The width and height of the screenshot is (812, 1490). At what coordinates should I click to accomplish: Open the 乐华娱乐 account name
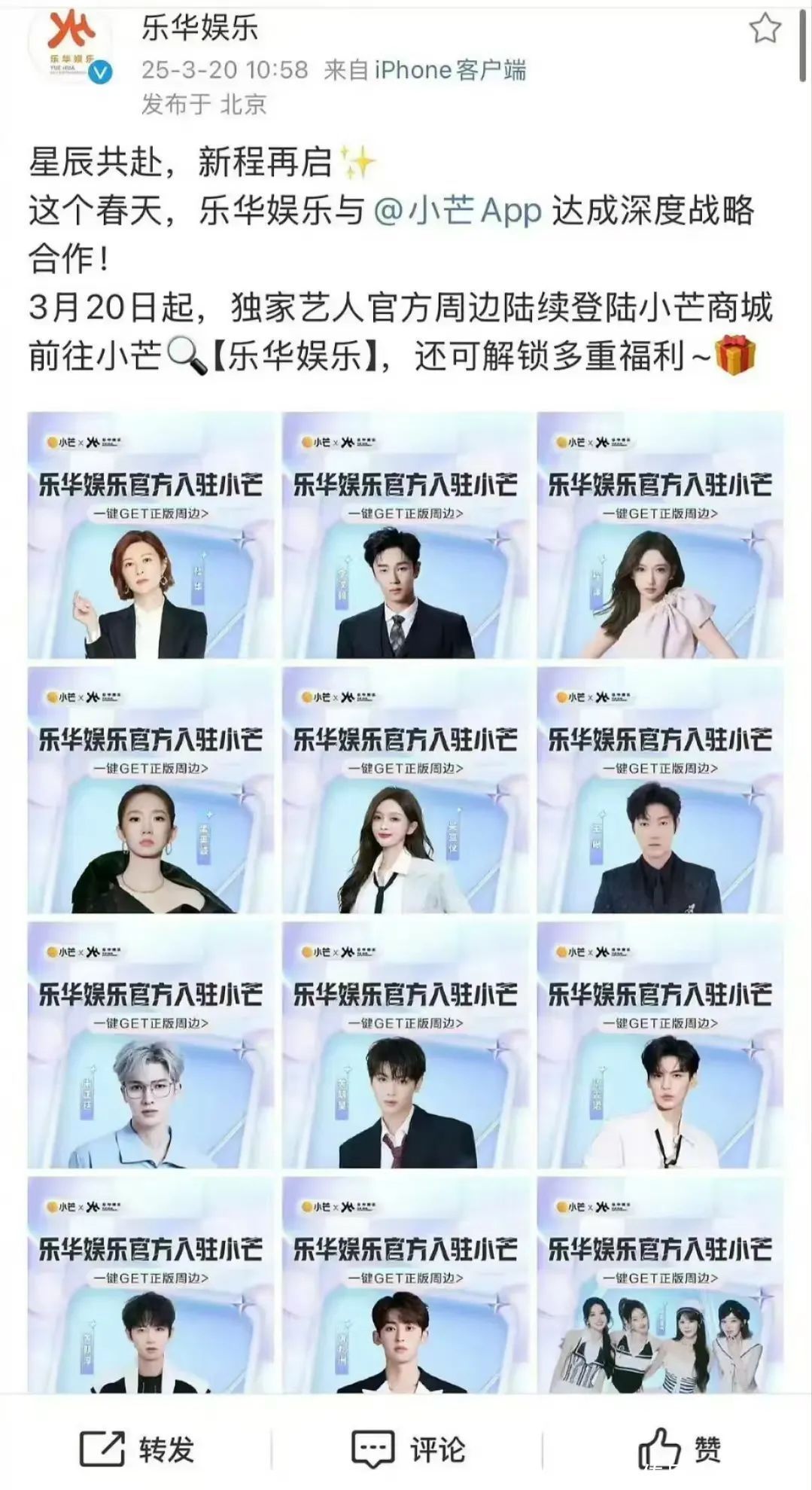pos(200,29)
